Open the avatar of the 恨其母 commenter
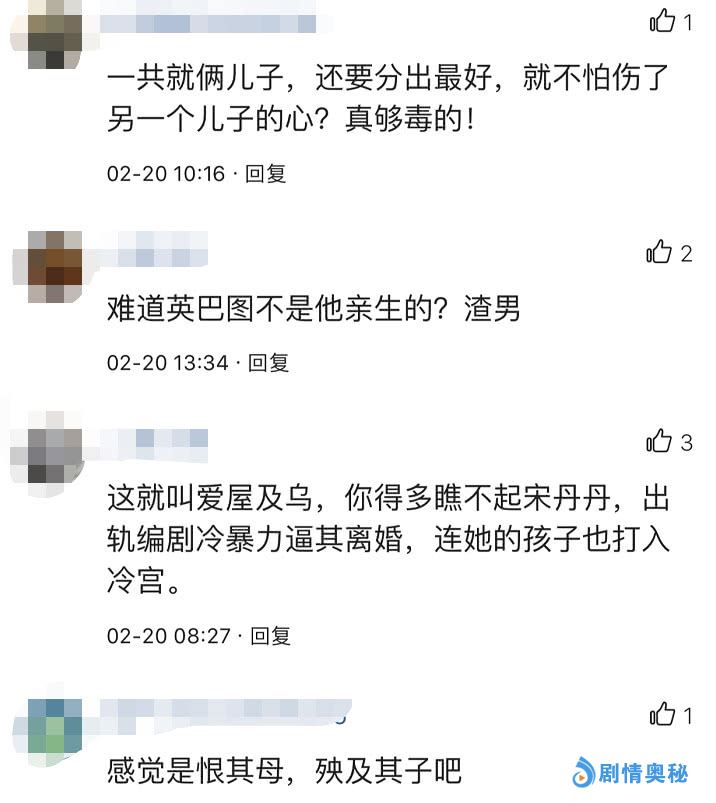This screenshot has height=803, width=716. pyautogui.click(x=55, y=732)
